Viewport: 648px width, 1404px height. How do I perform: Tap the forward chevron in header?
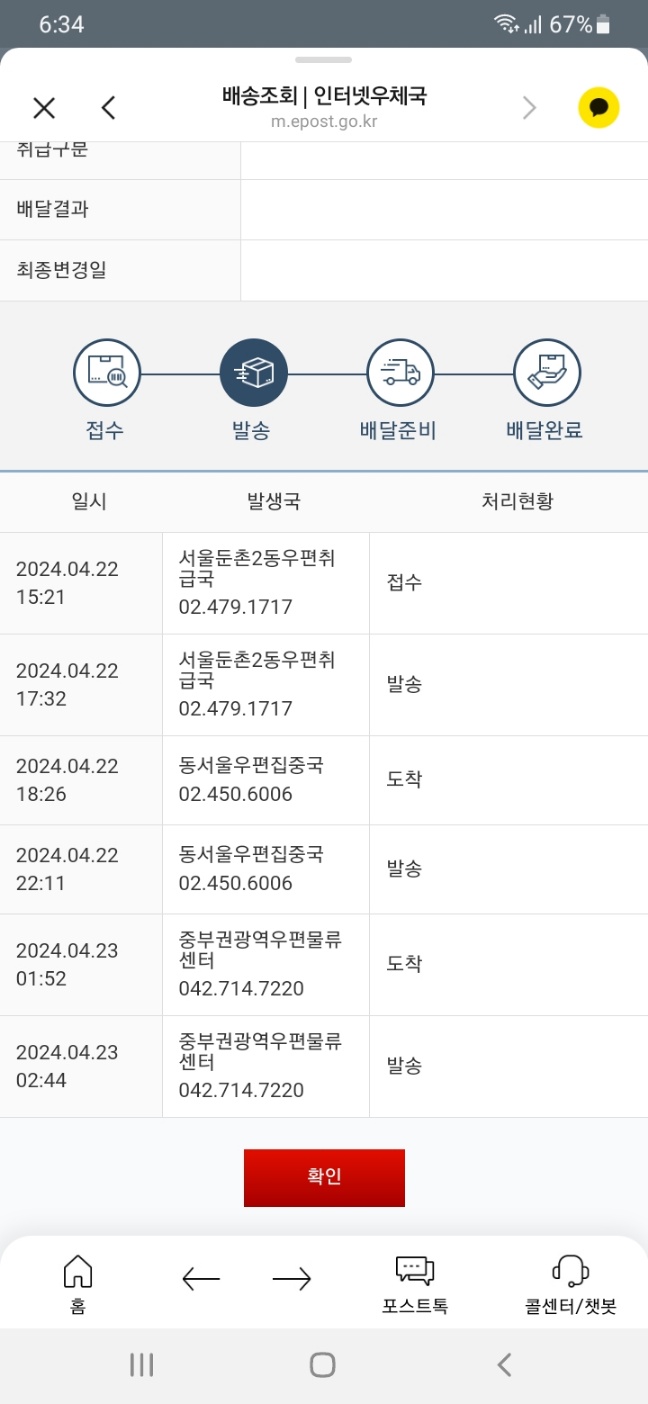529,108
